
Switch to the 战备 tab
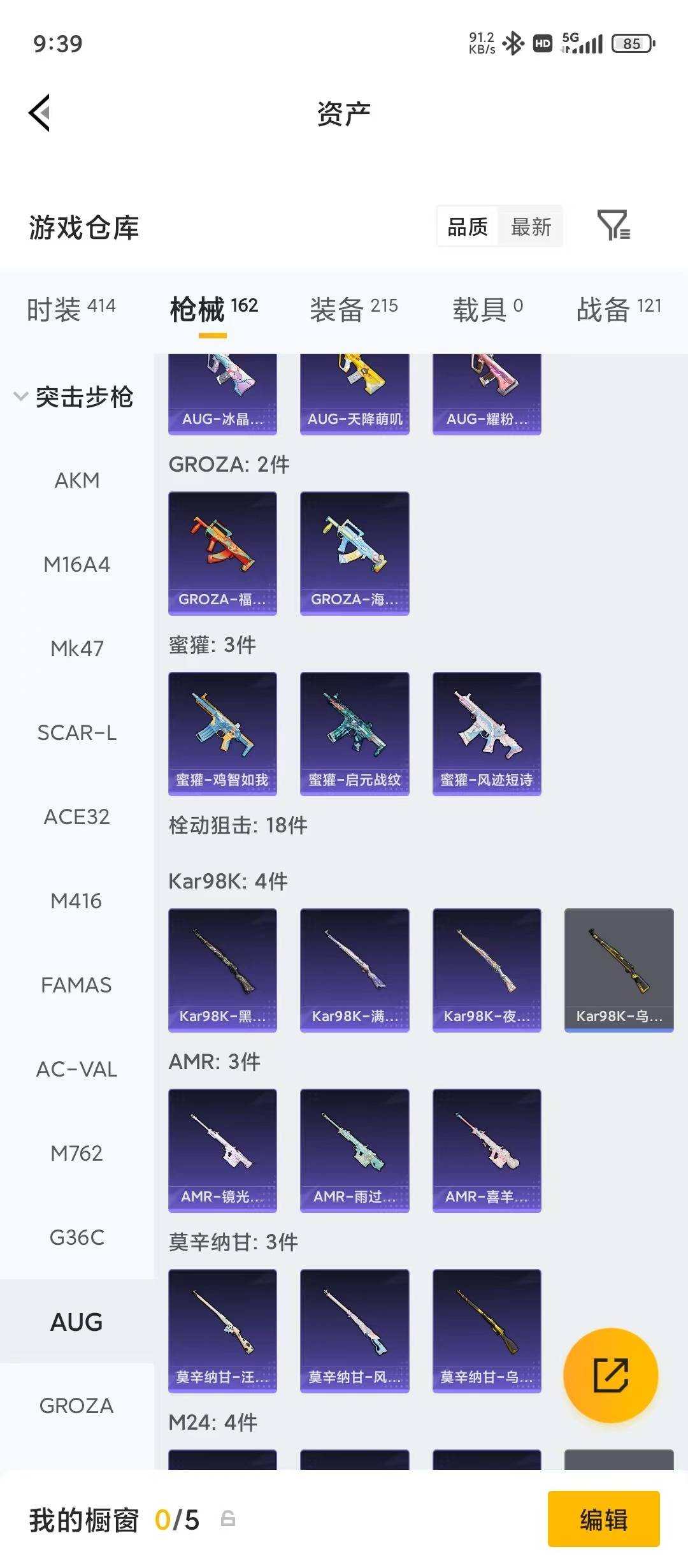[x=619, y=309]
